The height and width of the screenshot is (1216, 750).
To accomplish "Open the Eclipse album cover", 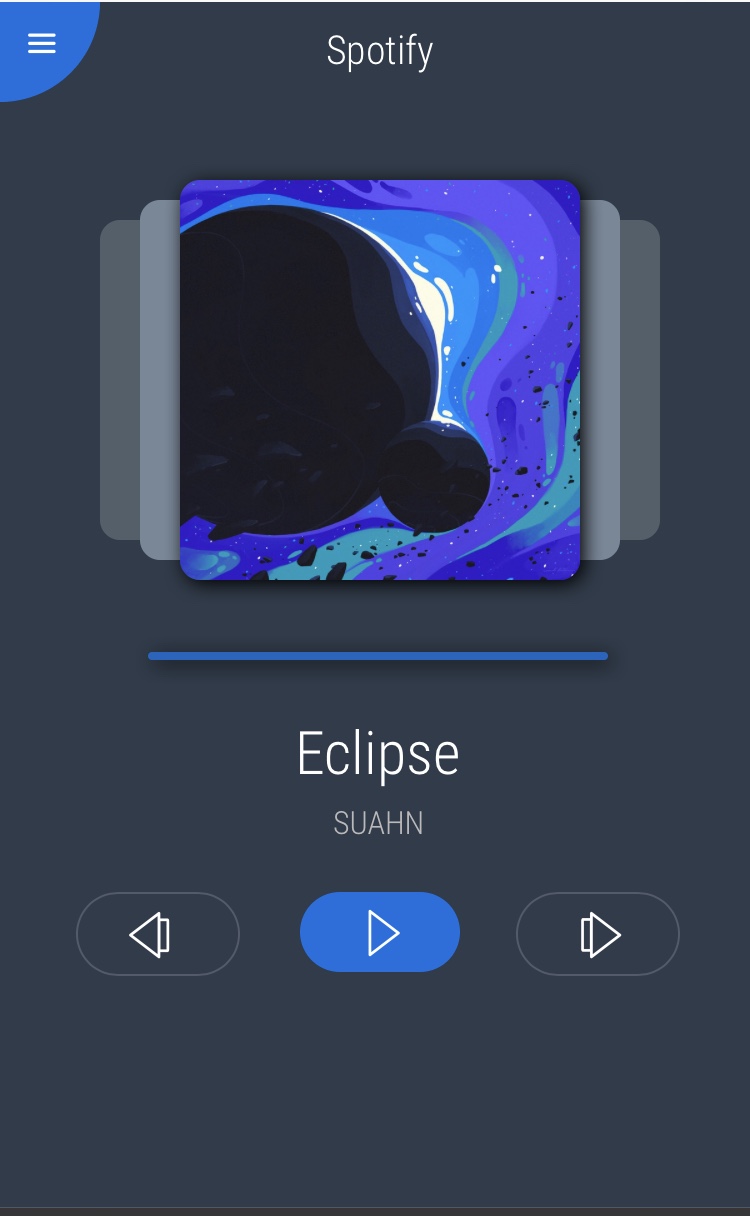I will pos(380,380).
